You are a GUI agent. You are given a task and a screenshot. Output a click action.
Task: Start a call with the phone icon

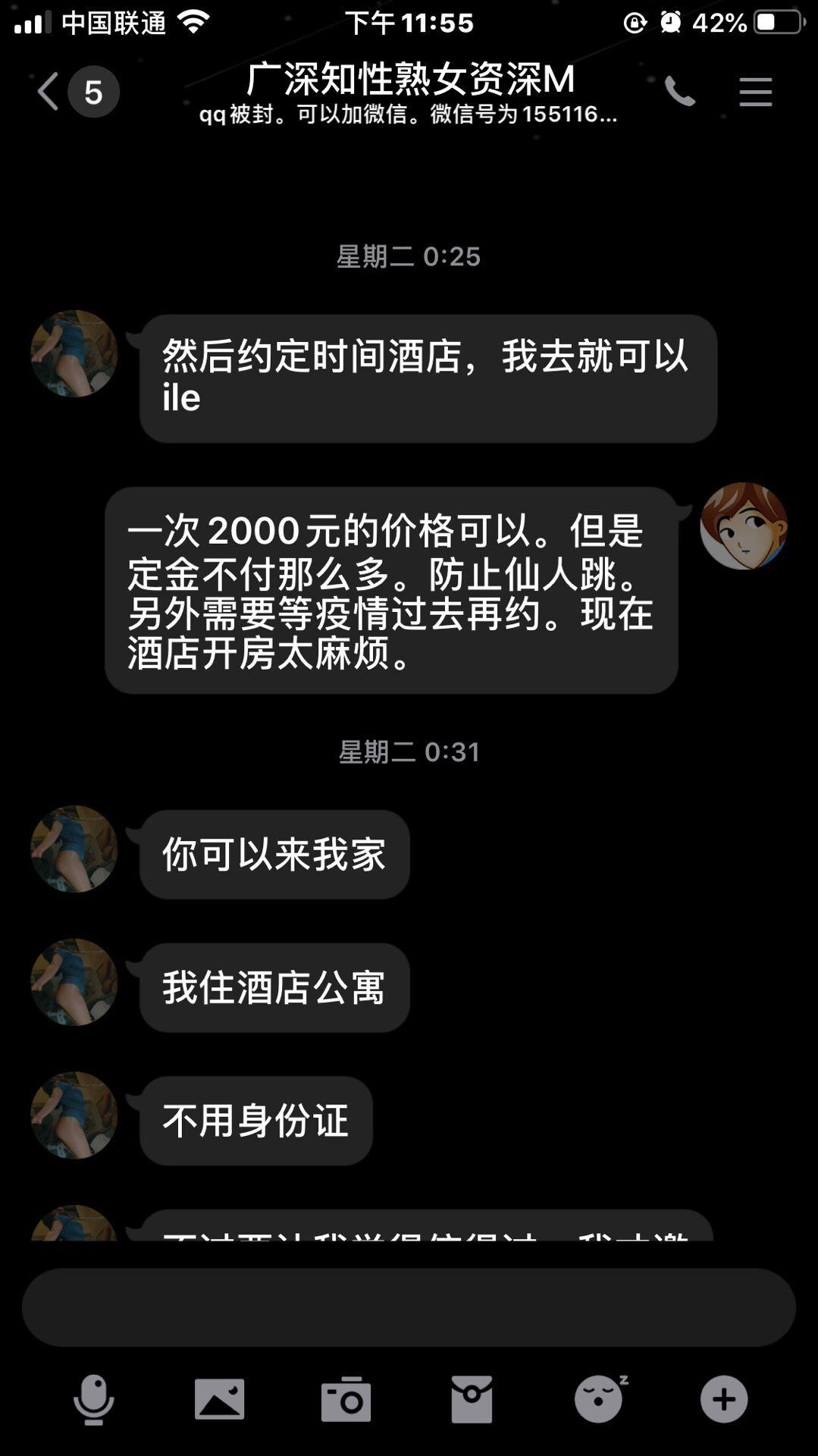click(682, 91)
